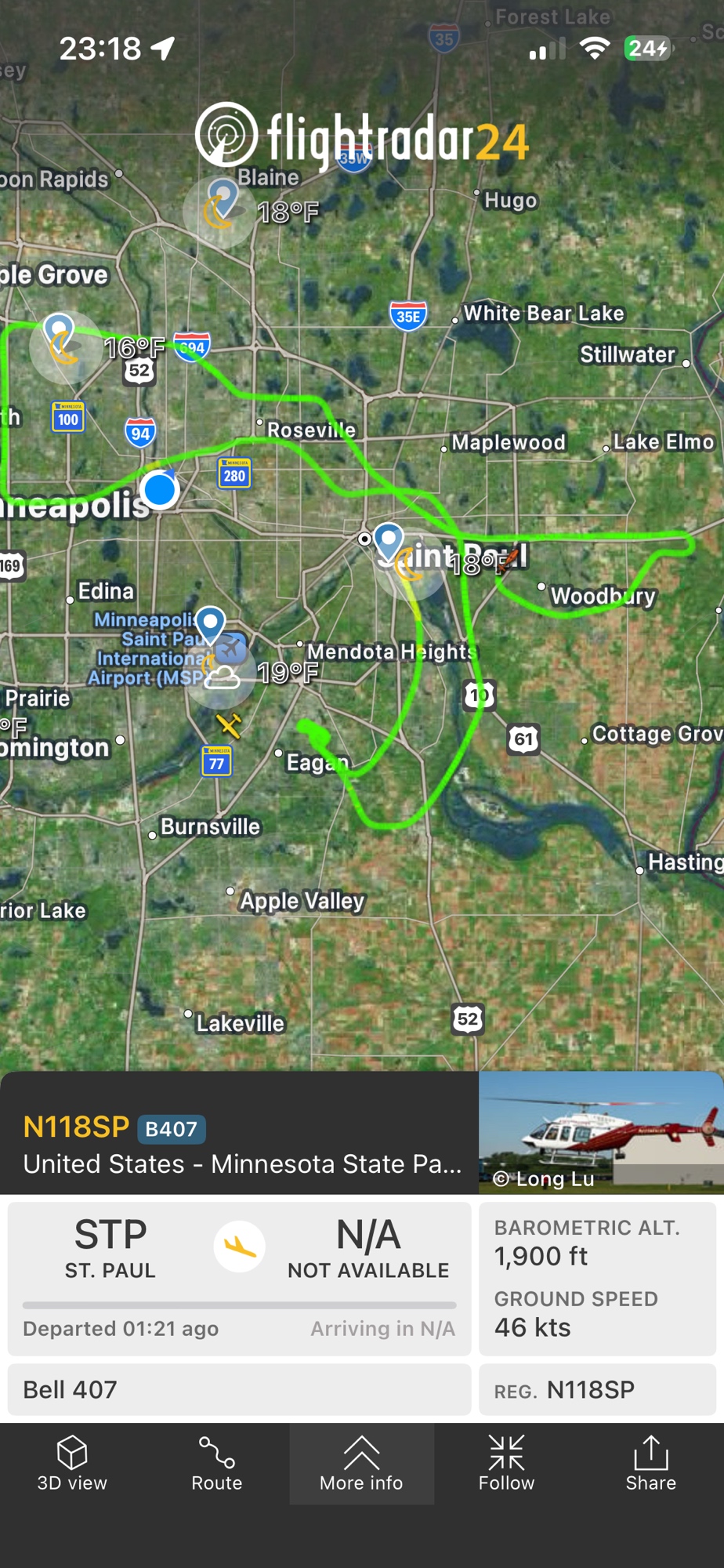Viewport: 724px width, 1568px height.
Task: Expand More info panel
Action: tap(361, 1464)
